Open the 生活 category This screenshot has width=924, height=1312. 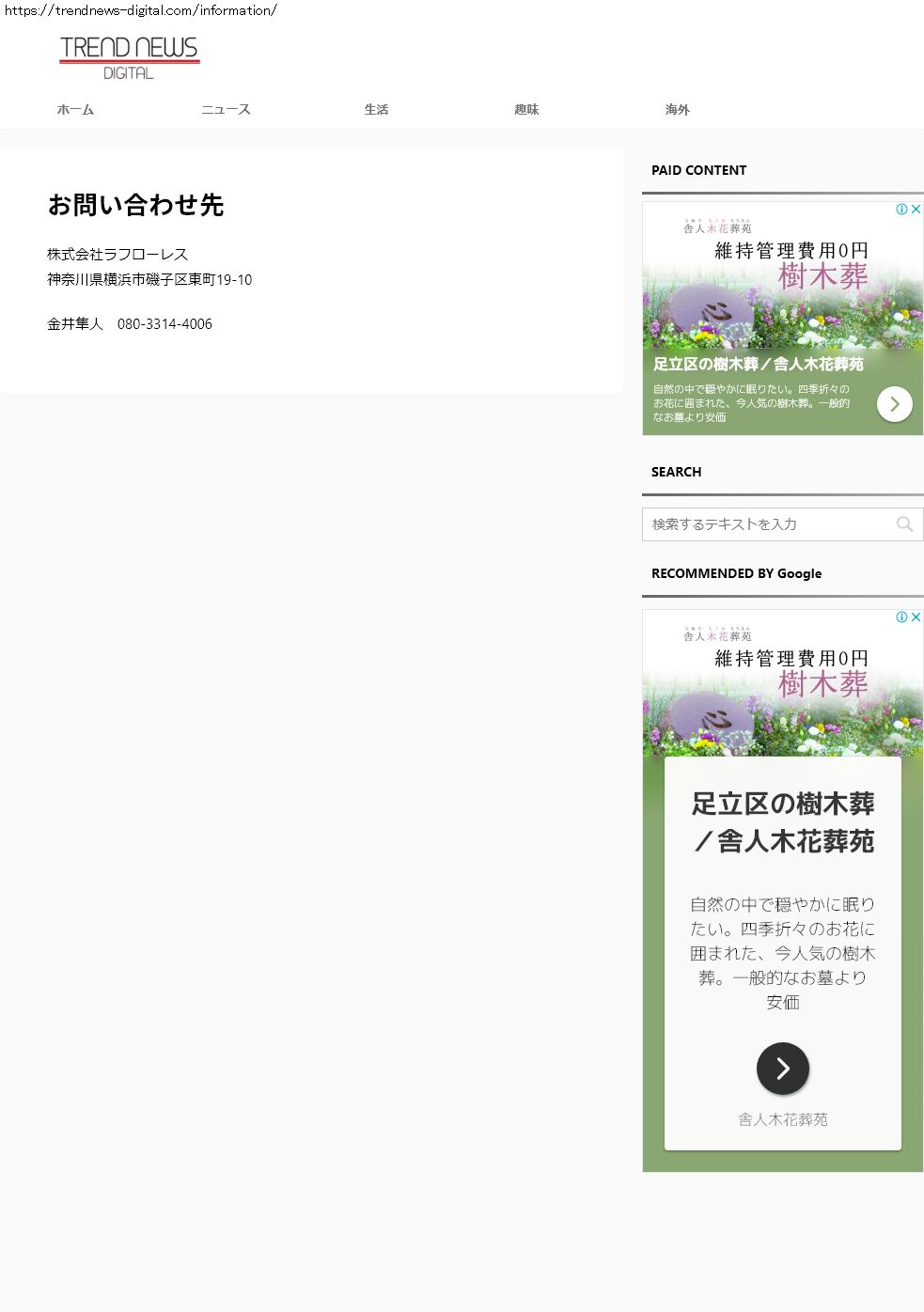click(x=376, y=110)
